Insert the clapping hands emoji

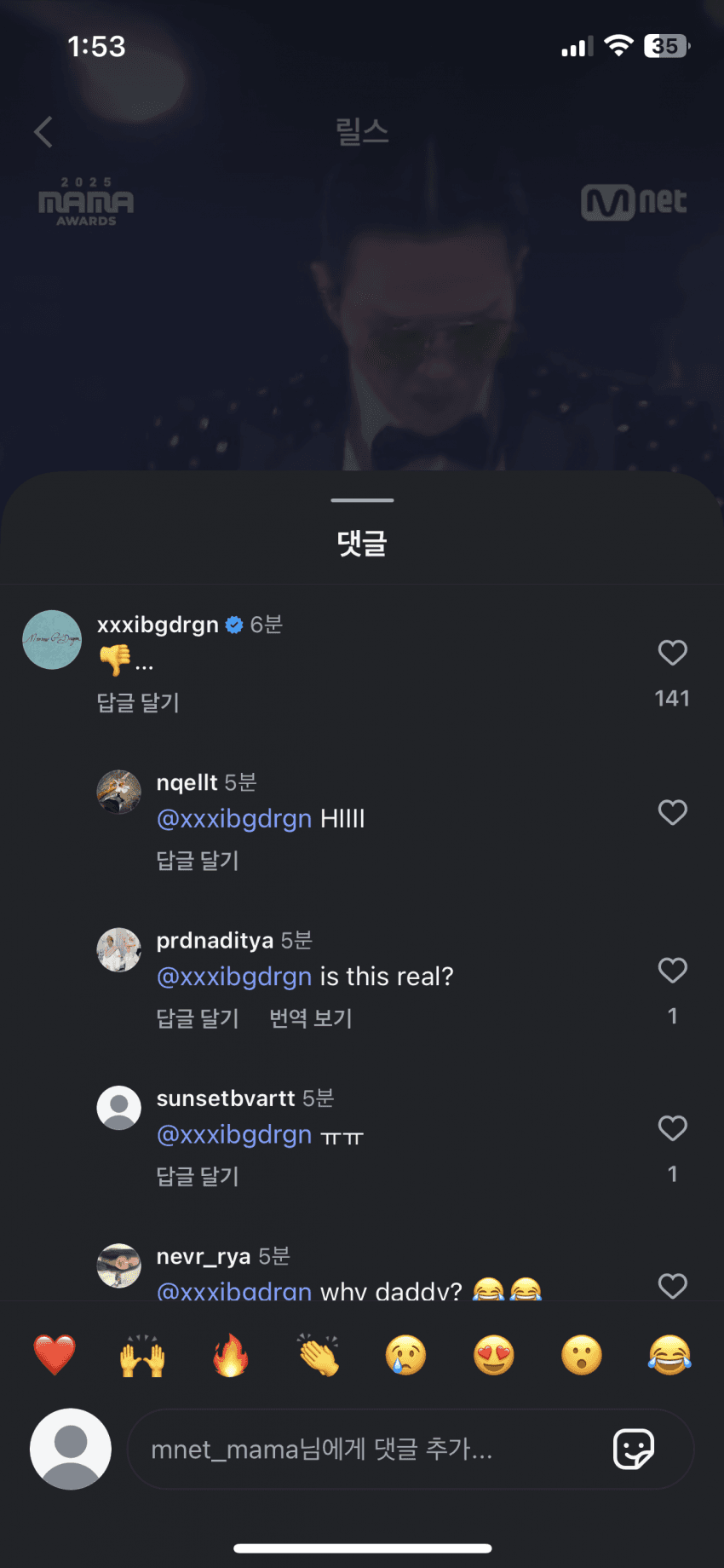click(319, 1355)
